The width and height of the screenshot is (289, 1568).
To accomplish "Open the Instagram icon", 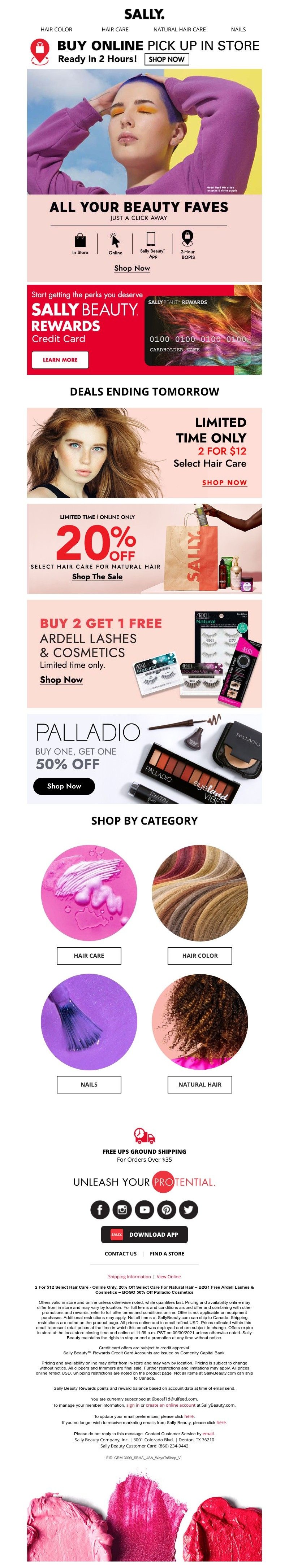I will pos(122,1210).
